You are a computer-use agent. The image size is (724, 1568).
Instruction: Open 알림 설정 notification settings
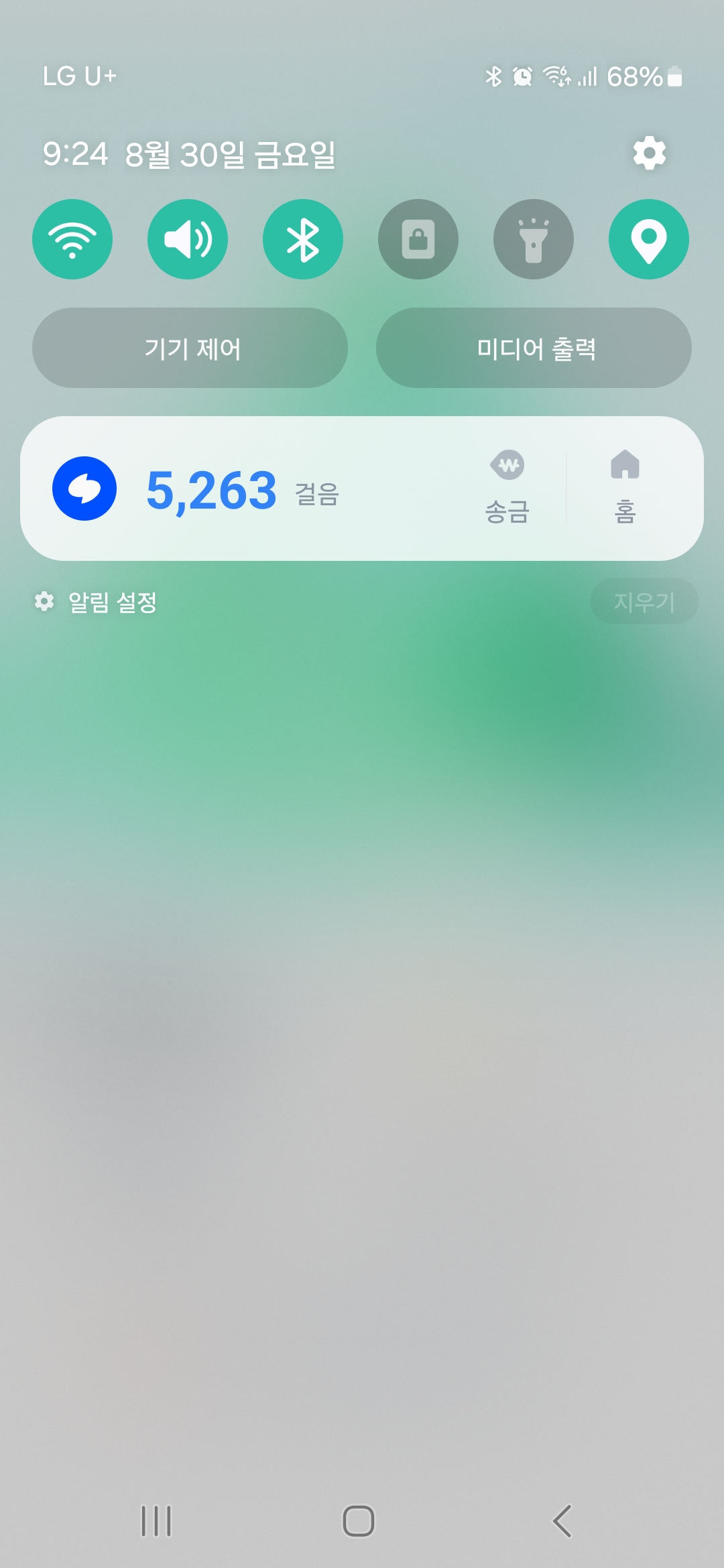point(97,602)
